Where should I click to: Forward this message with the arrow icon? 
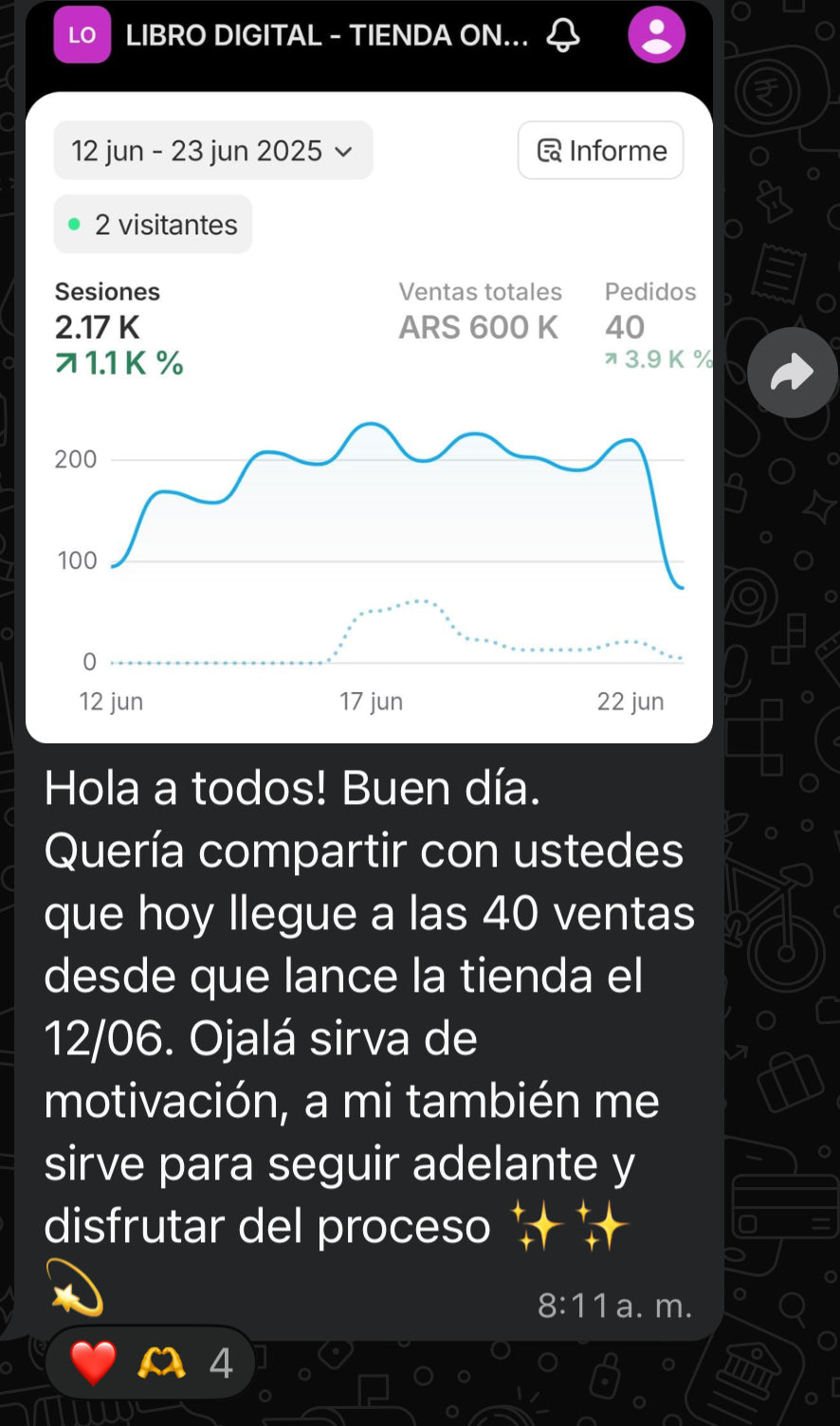coord(792,373)
